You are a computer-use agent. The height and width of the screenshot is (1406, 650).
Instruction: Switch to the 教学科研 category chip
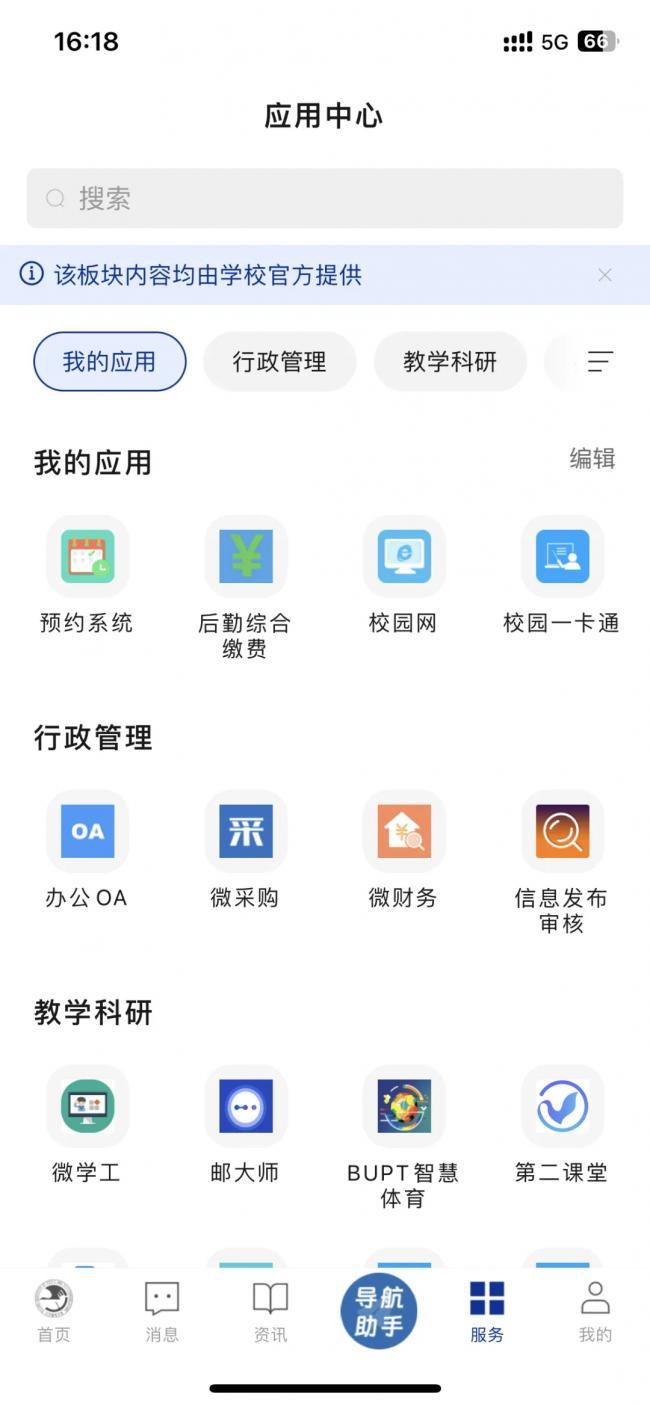(x=450, y=361)
